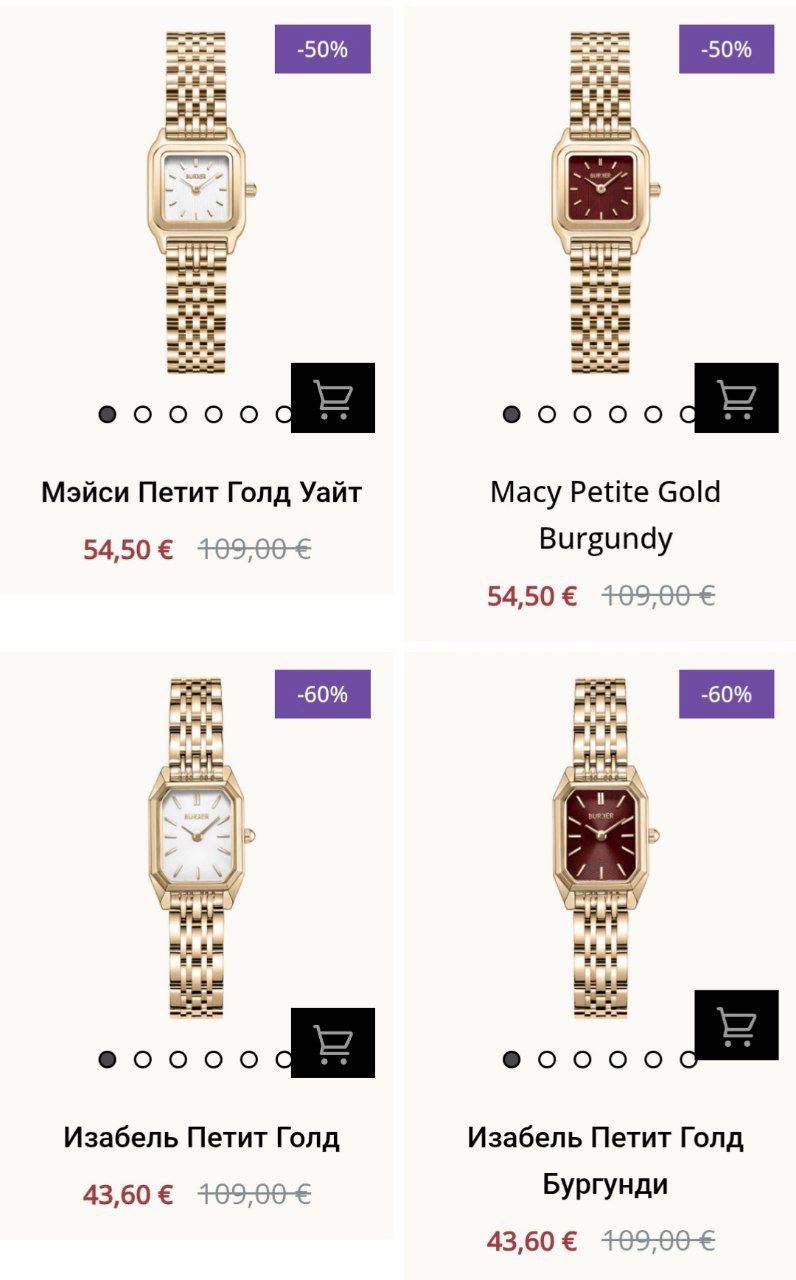View the Macy Petite Gold Burgundy product
796x1280 pixels.
point(605,514)
